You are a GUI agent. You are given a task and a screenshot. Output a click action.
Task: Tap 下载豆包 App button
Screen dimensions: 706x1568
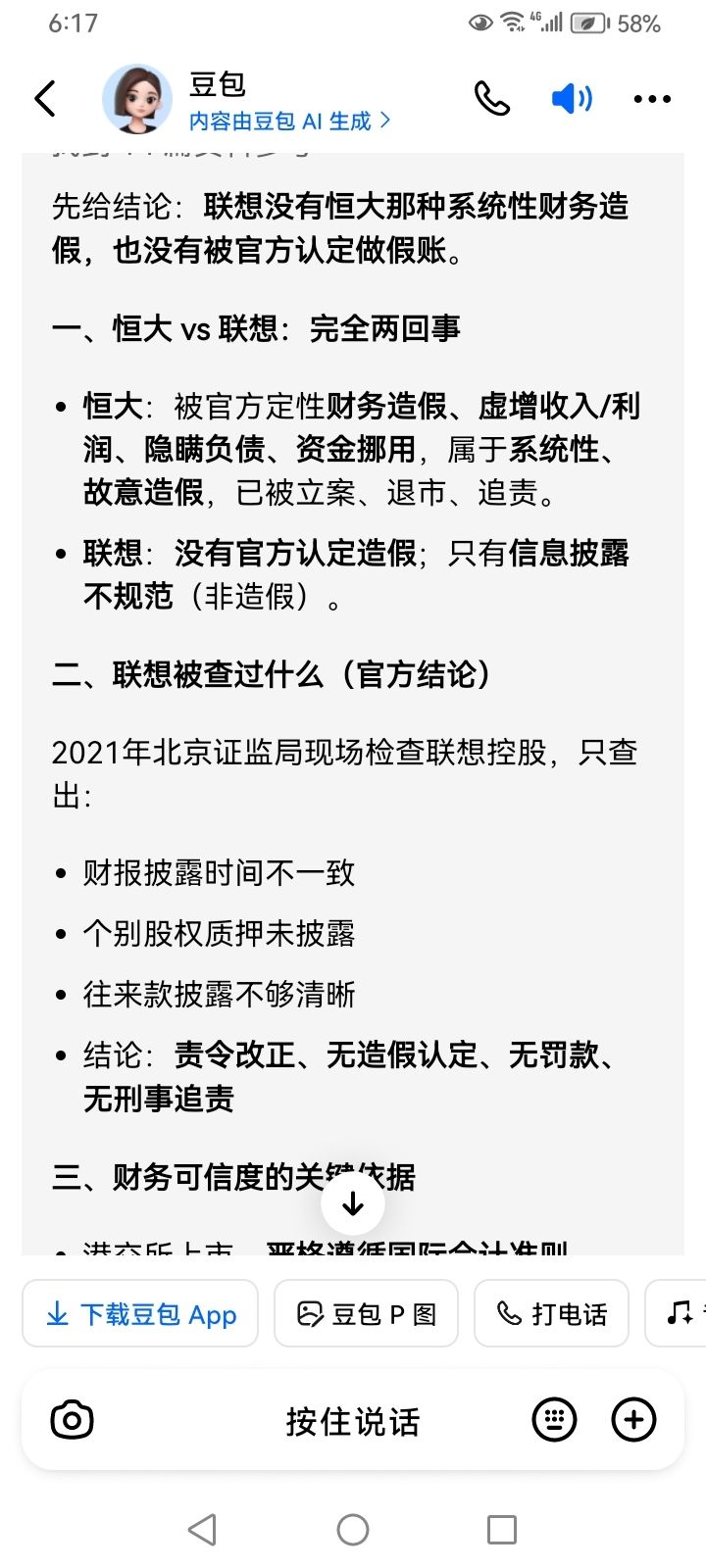141,1314
